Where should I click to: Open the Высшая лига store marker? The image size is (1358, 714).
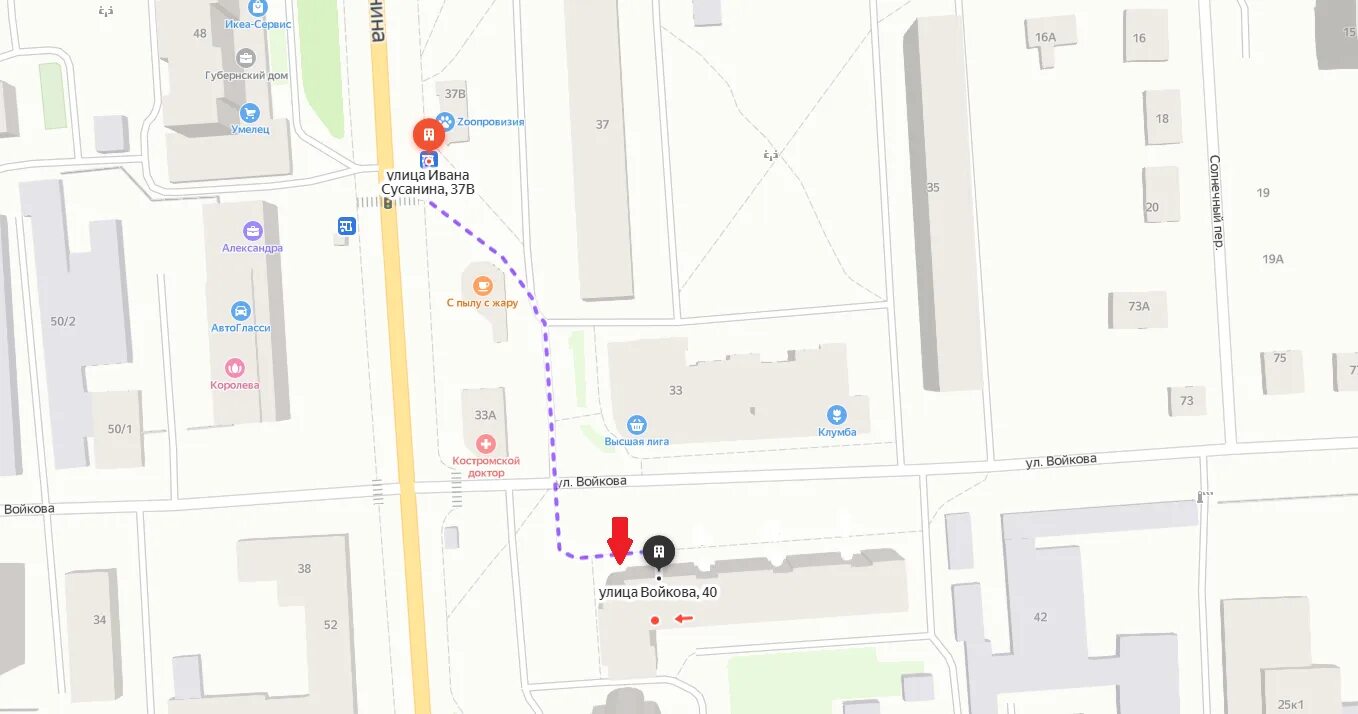(636, 424)
